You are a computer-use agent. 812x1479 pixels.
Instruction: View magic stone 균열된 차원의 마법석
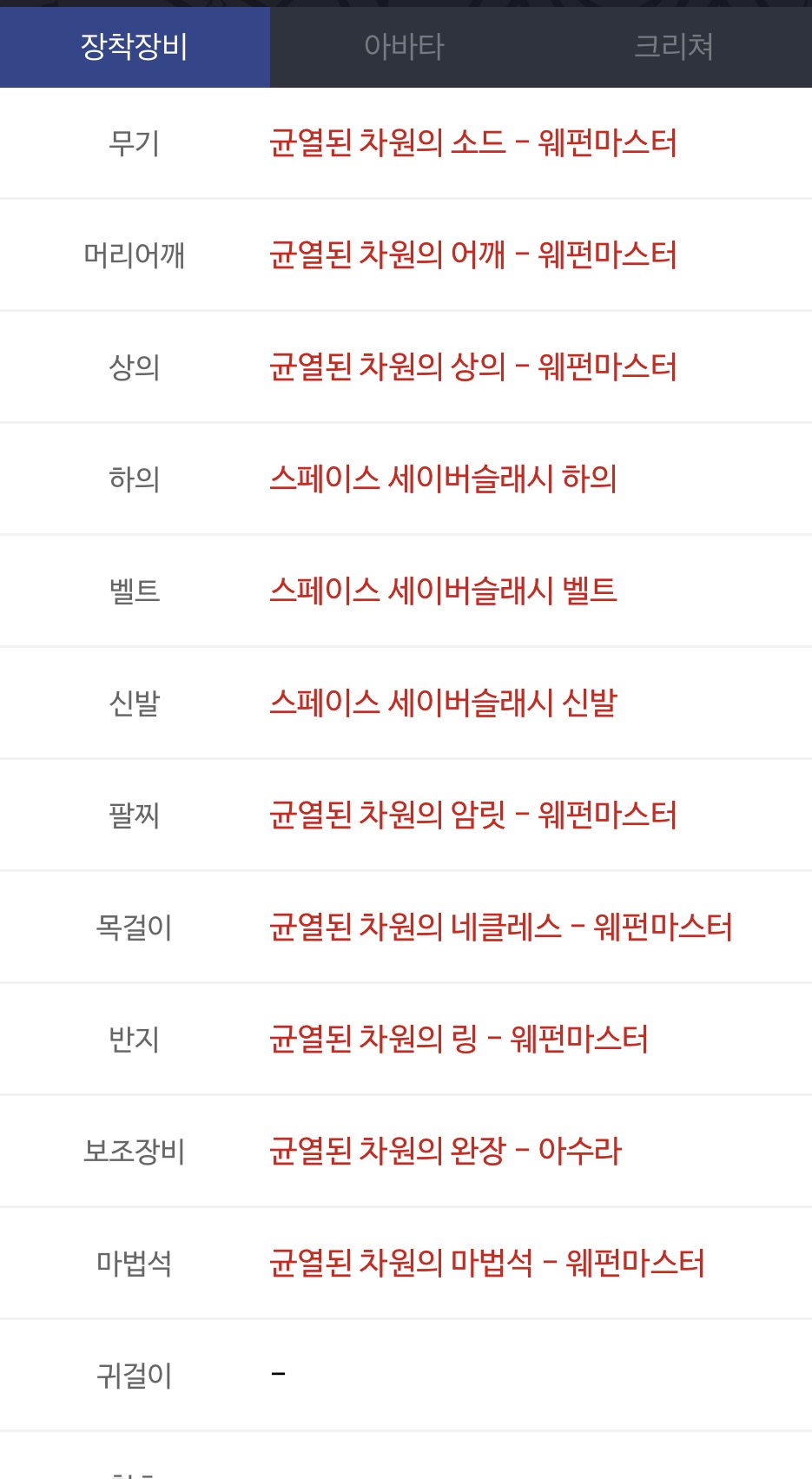coord(486,1264)
